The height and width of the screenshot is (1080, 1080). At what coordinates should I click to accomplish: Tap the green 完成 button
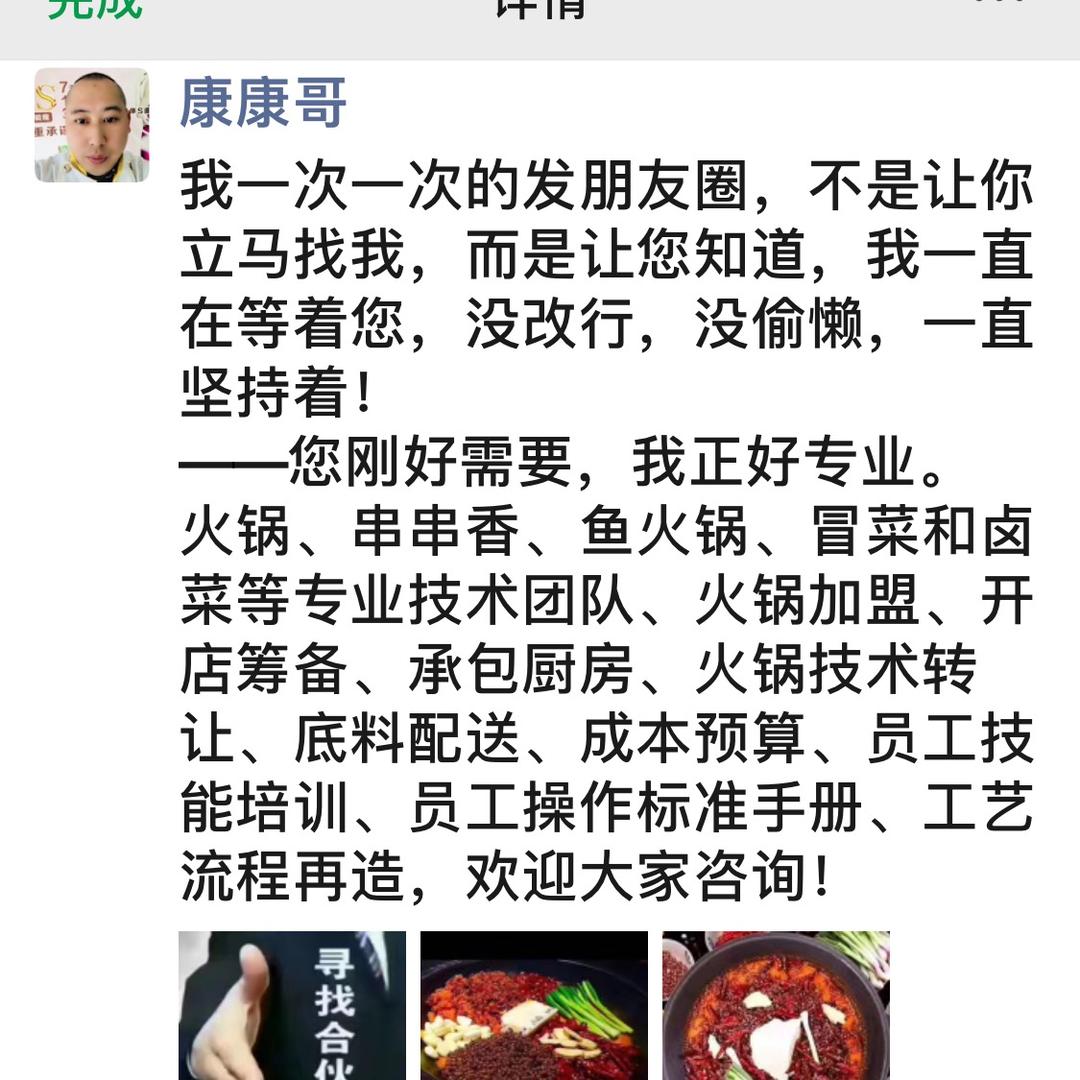95,7
